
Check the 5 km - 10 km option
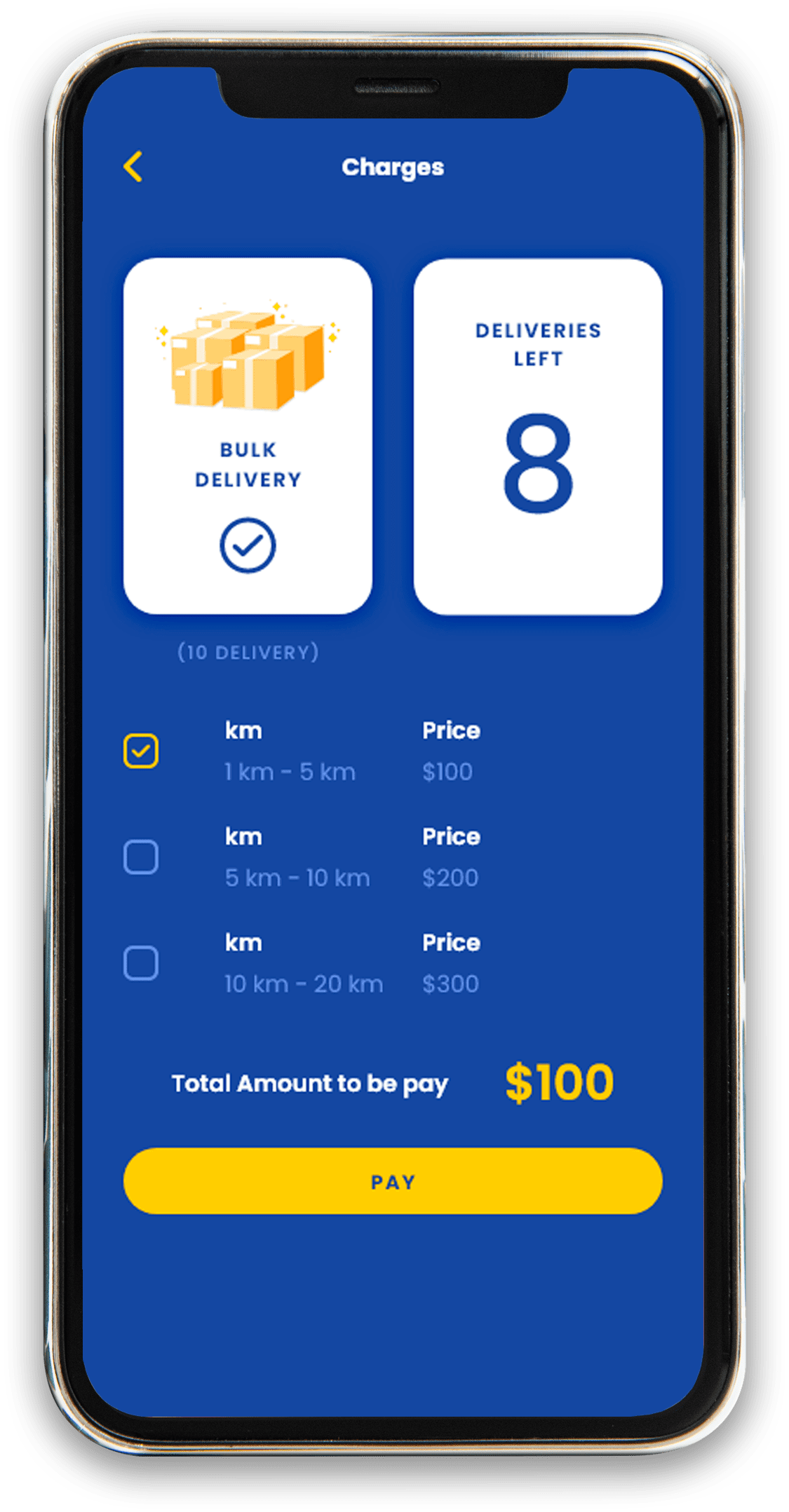click(141, 857)
